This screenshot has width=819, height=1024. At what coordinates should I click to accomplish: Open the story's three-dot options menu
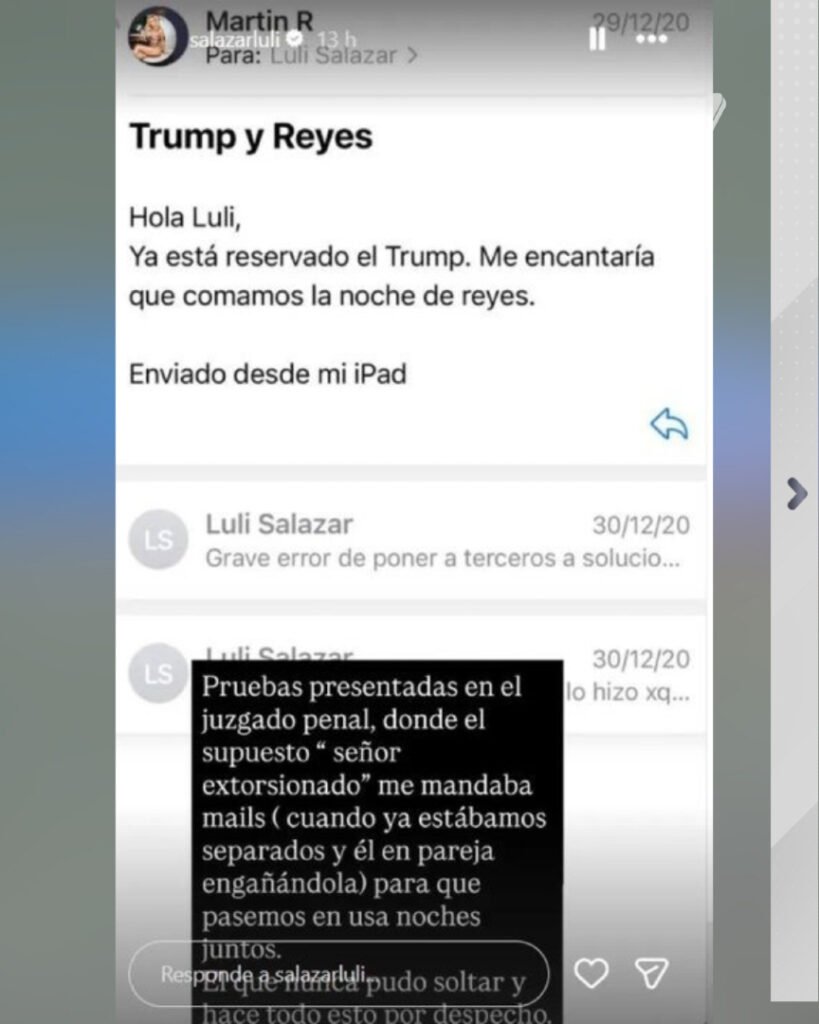[651, 39]
